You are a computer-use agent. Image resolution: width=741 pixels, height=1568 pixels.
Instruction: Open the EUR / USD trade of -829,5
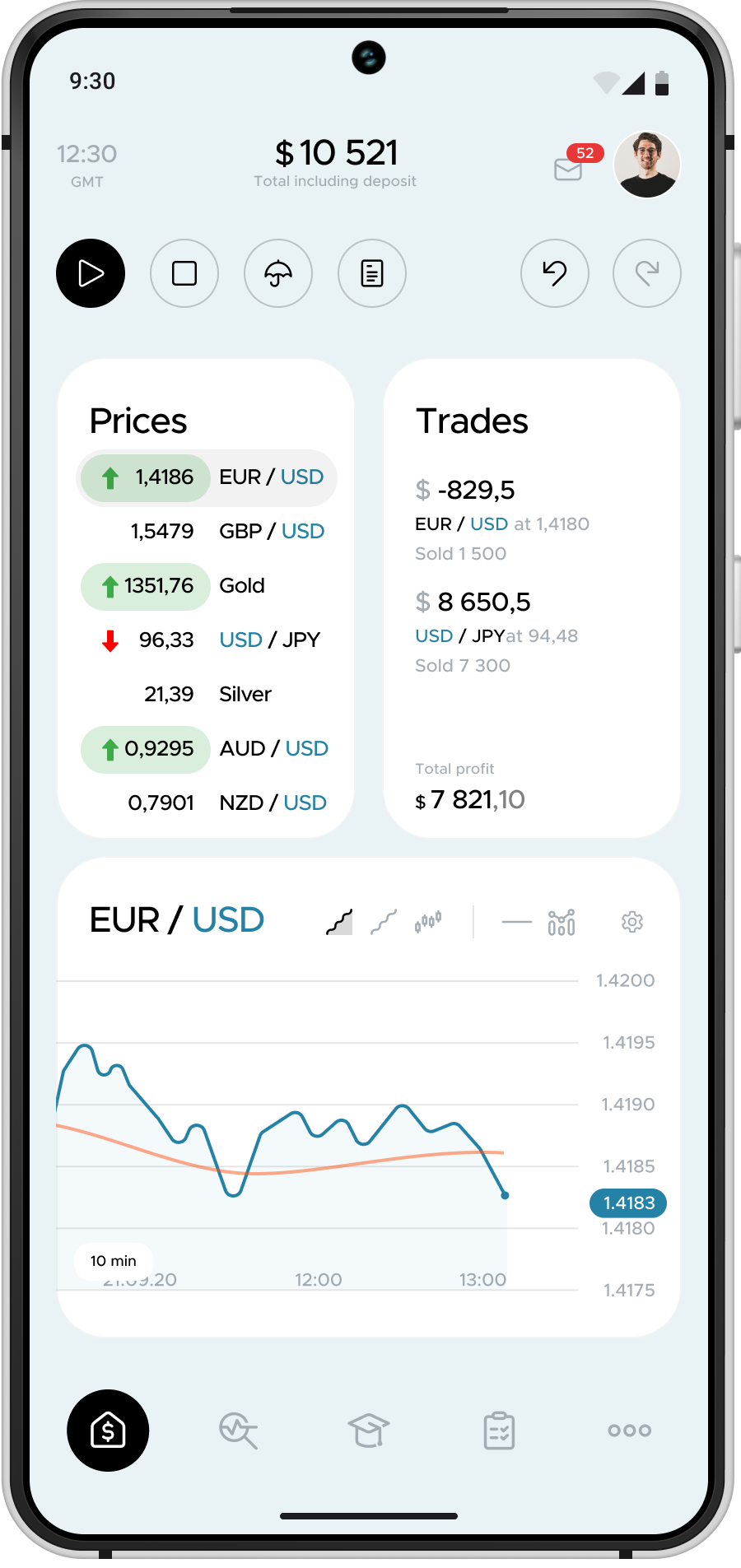[x=502, y=520]
